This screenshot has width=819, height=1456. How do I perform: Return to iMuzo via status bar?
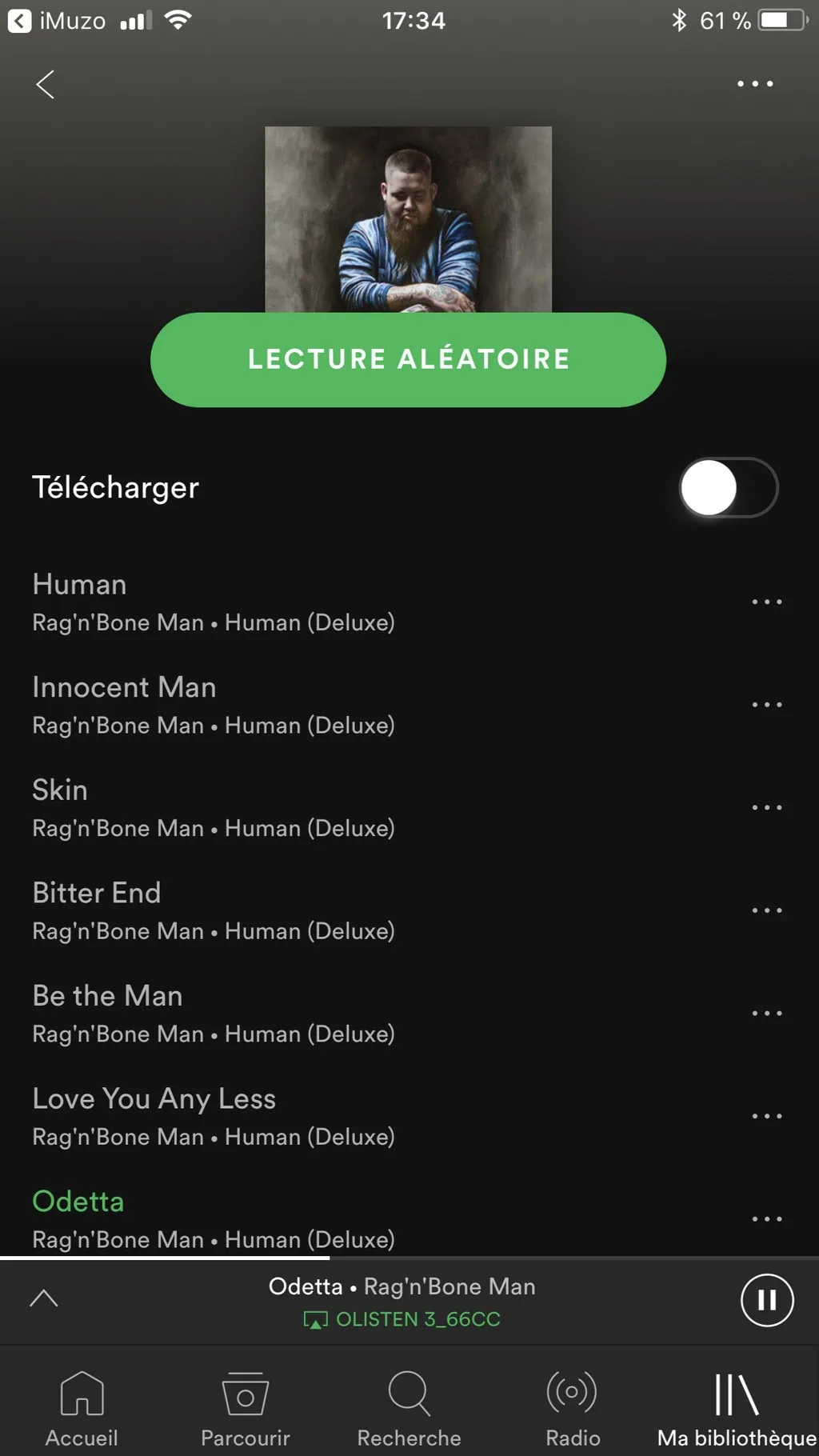pyautogui.click(x=56, y=21)
